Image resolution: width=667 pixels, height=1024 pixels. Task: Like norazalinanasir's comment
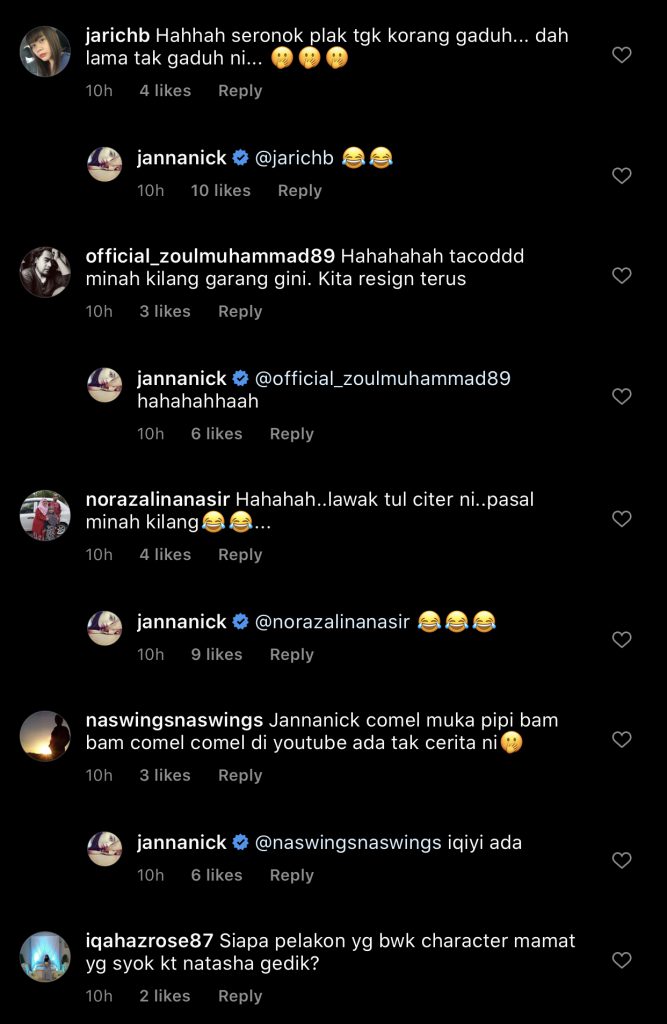[x=621, y=519]
